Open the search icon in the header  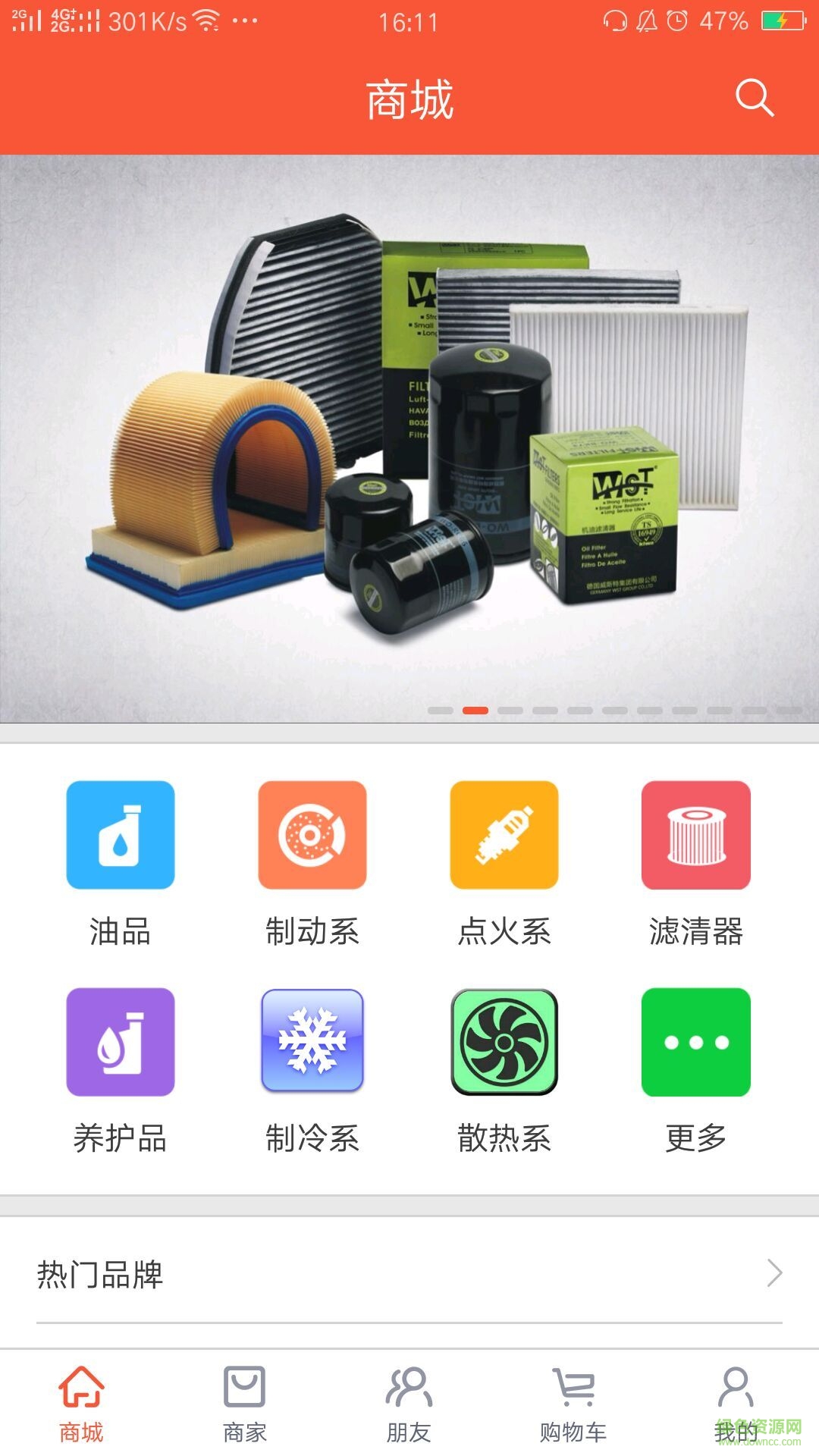(x=755, y=99)
